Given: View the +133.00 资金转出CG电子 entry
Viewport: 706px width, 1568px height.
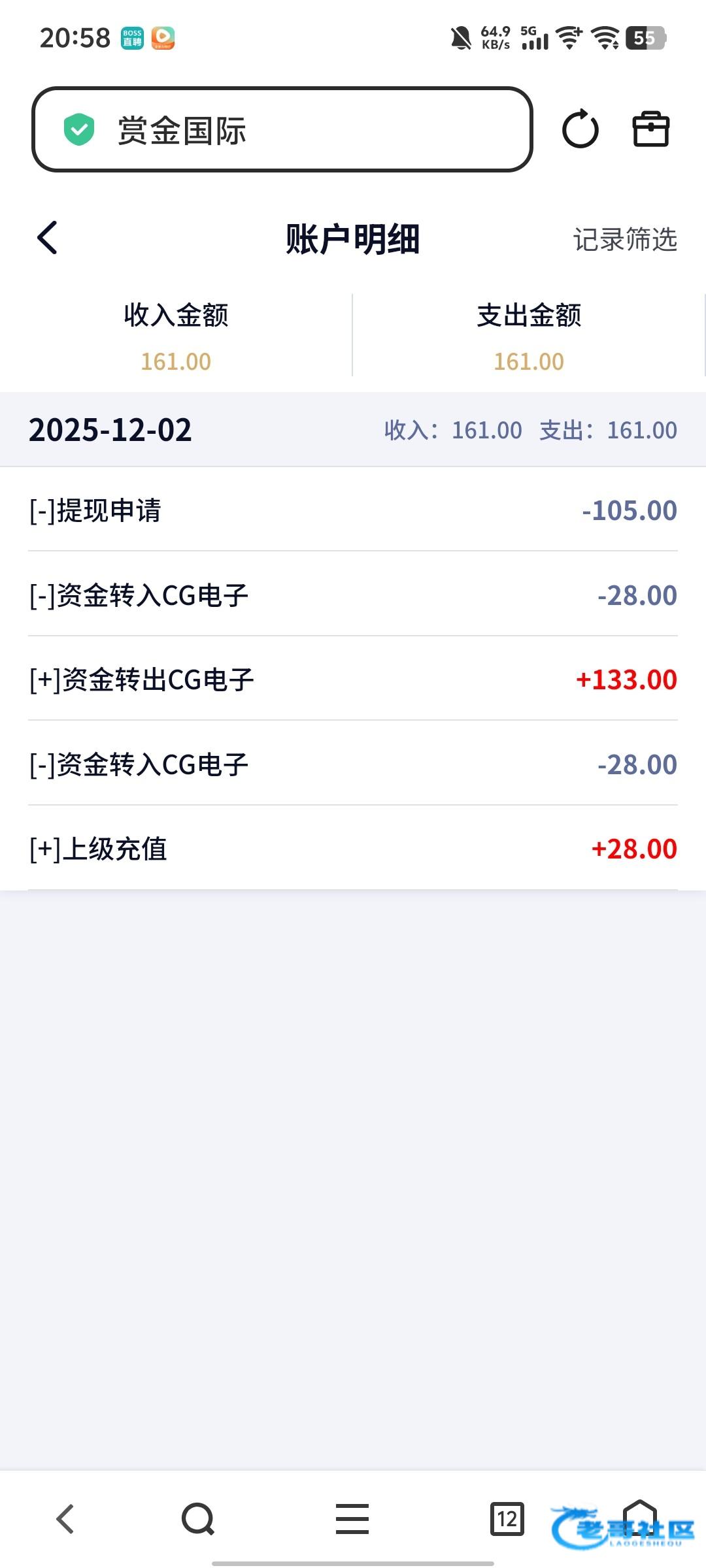Looking at the screenshot, I should pos(353,679).
